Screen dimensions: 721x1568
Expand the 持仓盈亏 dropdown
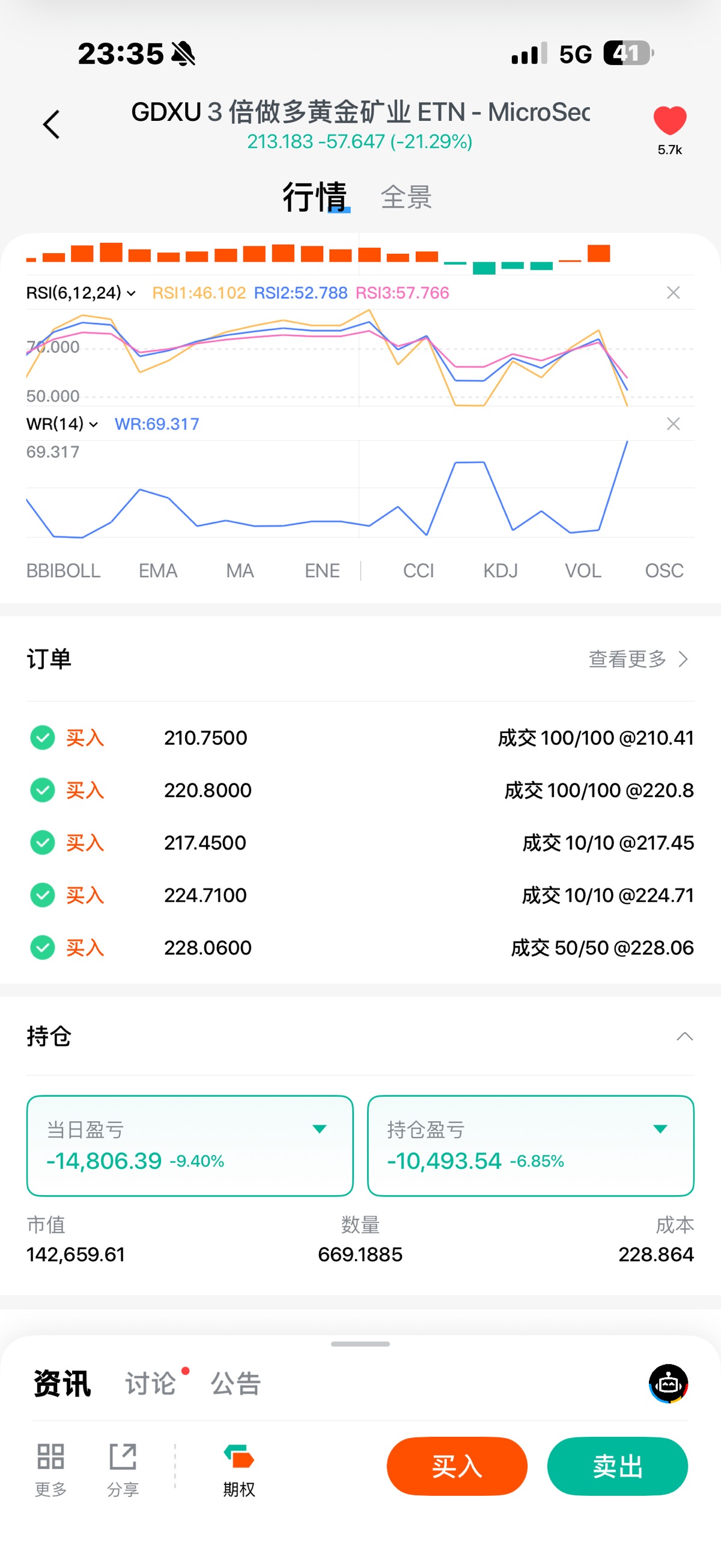coord(660,1130)
